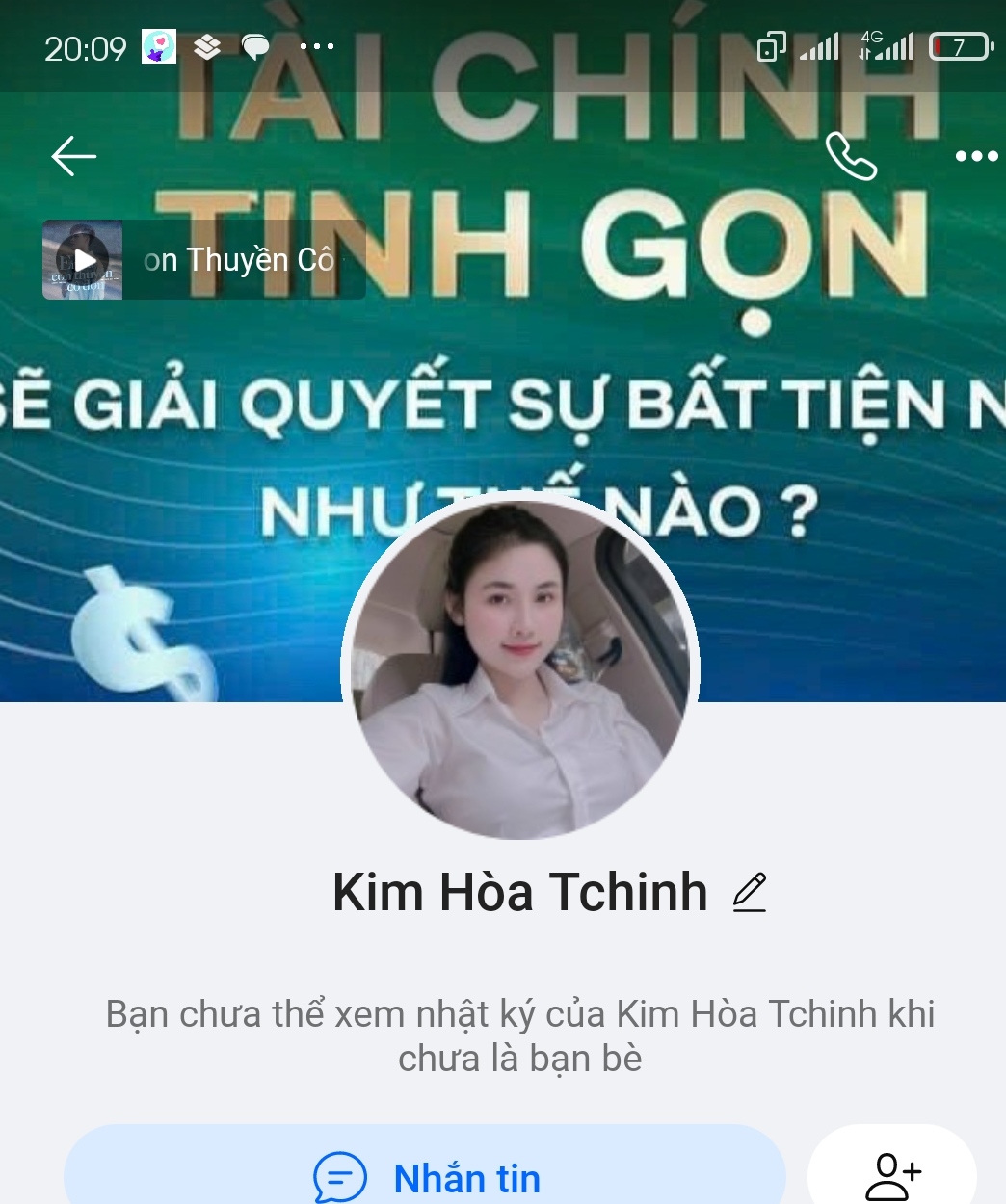Call Kim Hòa Tchinh
This screenshot has width=1006, height=1204.
(851, 156)
